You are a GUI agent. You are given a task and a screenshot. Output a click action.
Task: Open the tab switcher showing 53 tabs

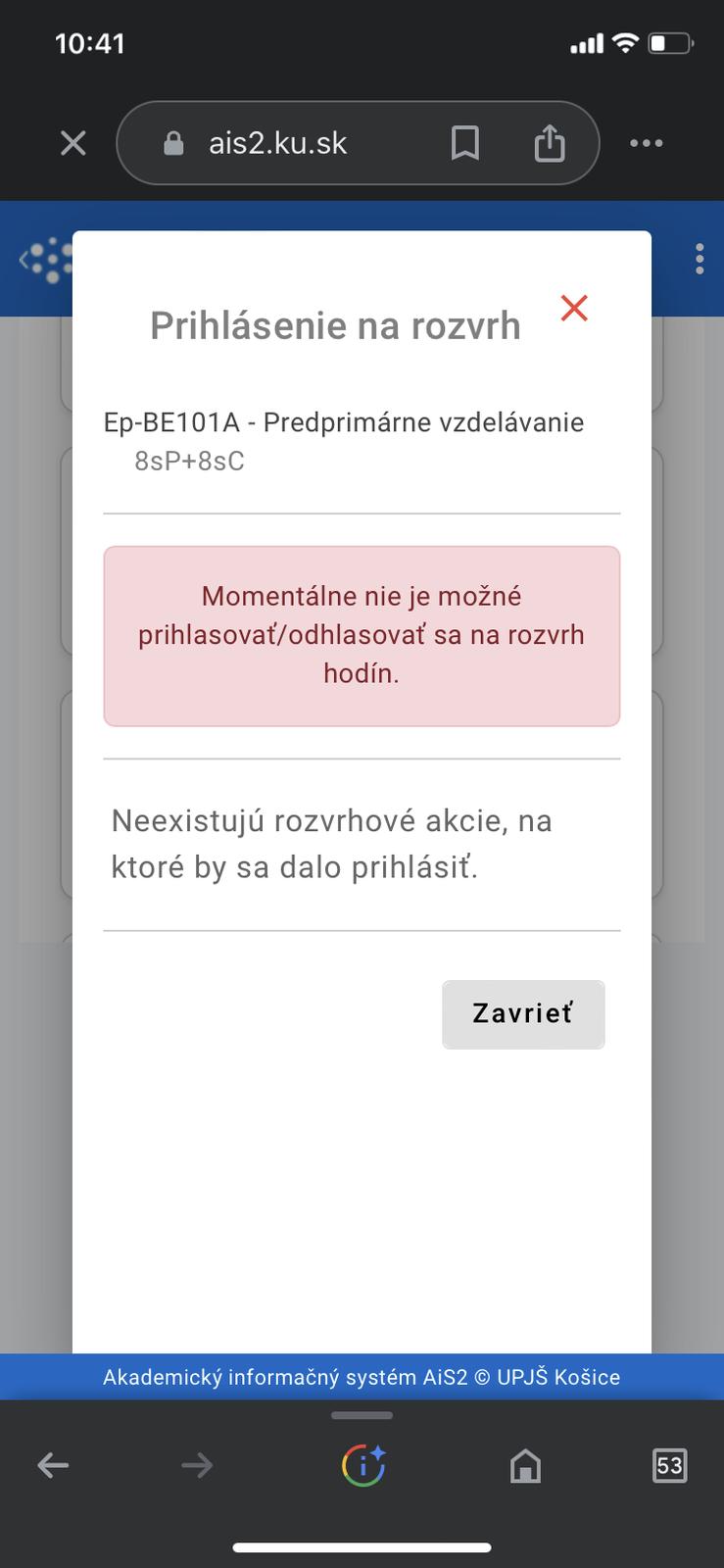coord(669,1466)
